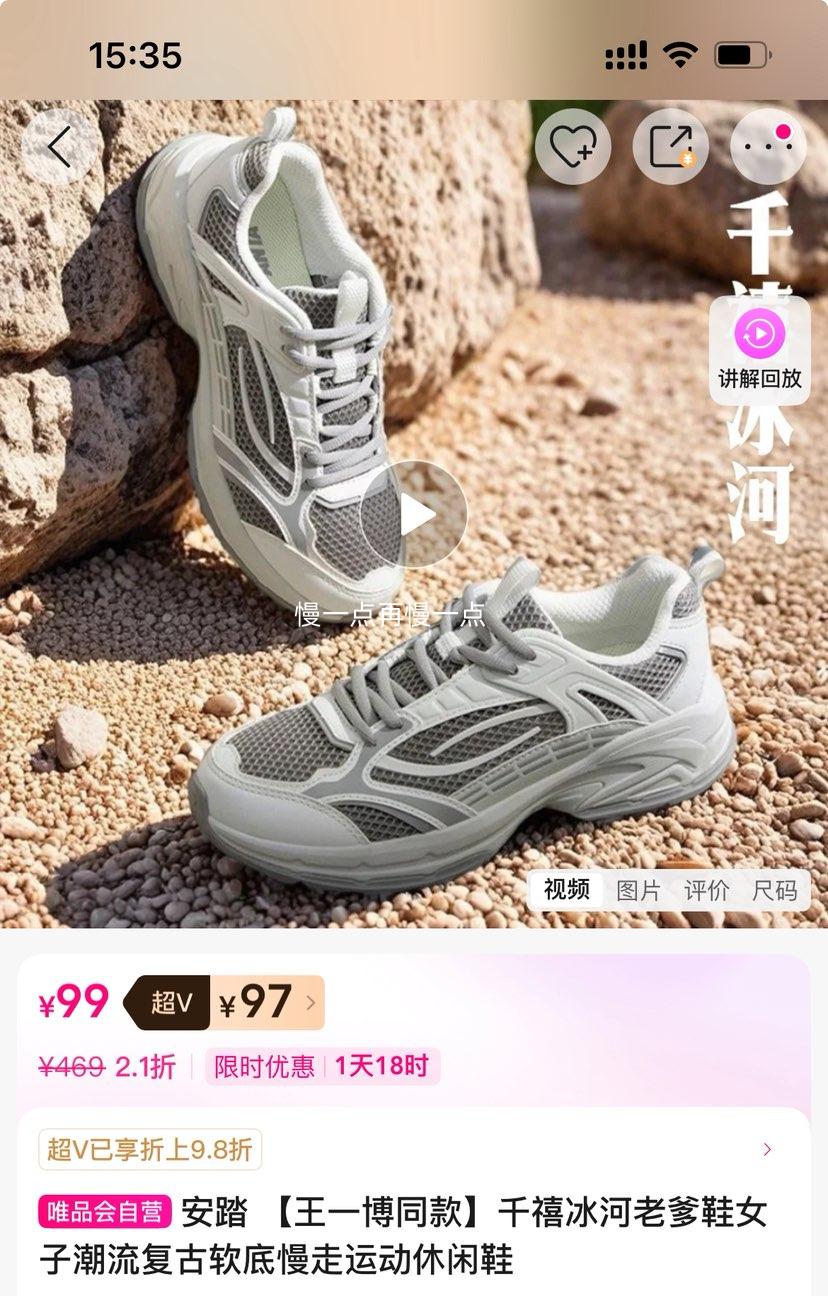Switch to 图片 media tab

pyautogui.click(x=638, y=889)
